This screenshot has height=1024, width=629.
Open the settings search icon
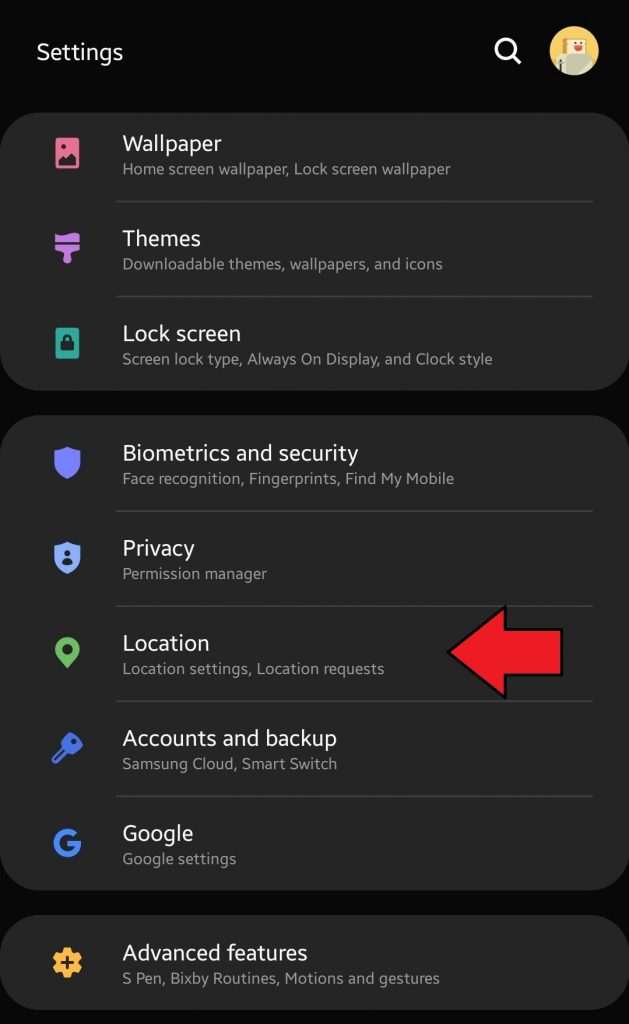[x=508, y=51]
